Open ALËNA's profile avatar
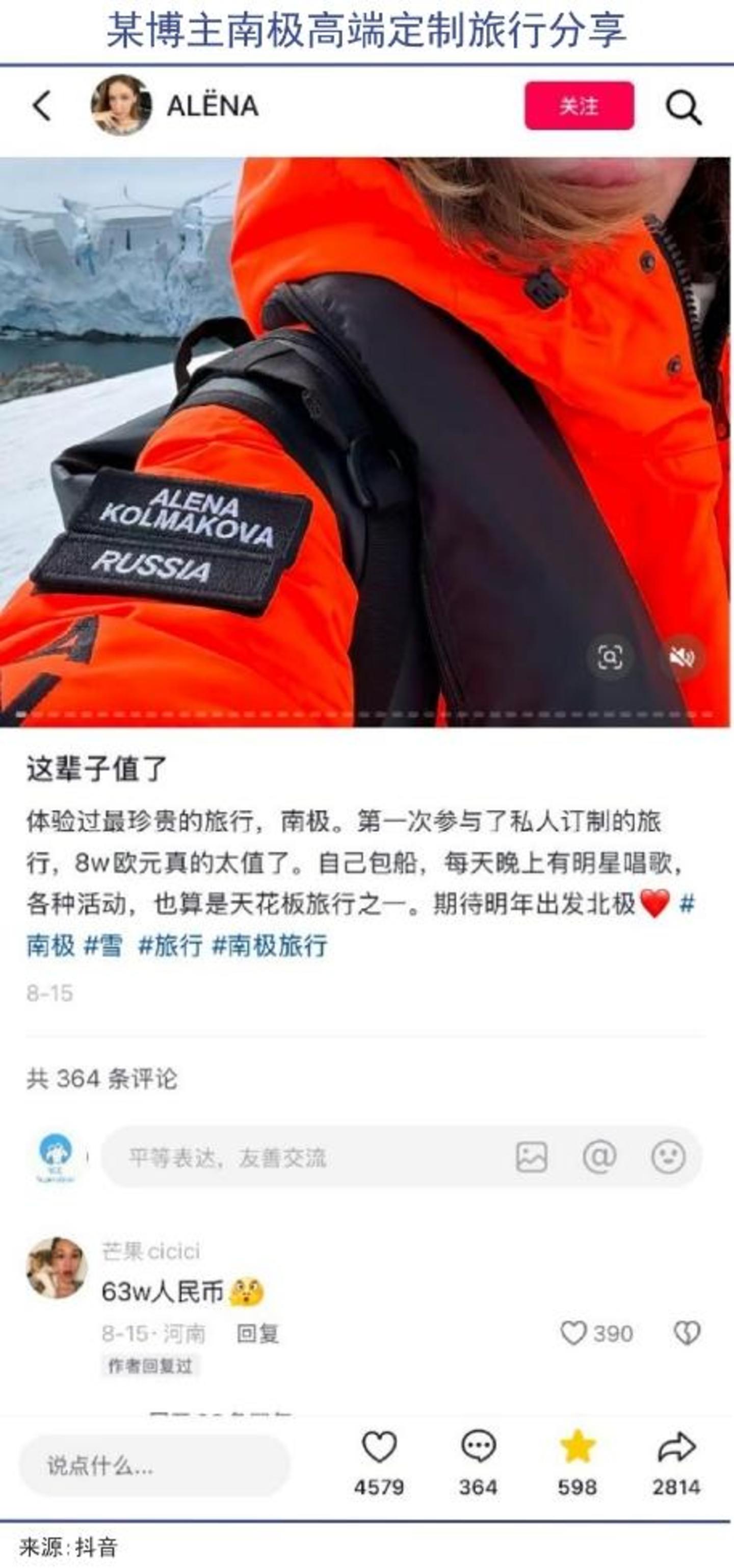734x1568 pixels. [x=121, y=105]
